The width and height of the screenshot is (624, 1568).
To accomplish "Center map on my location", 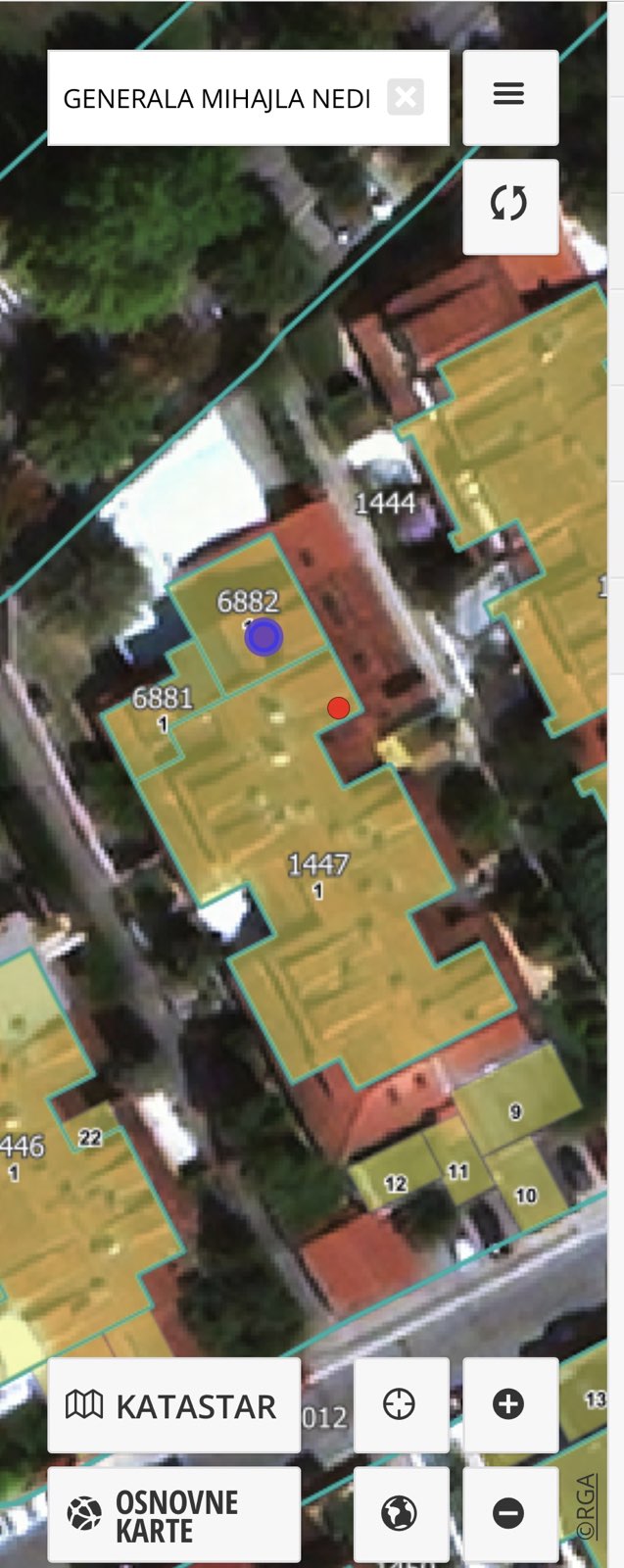I will coord(400,1405).
